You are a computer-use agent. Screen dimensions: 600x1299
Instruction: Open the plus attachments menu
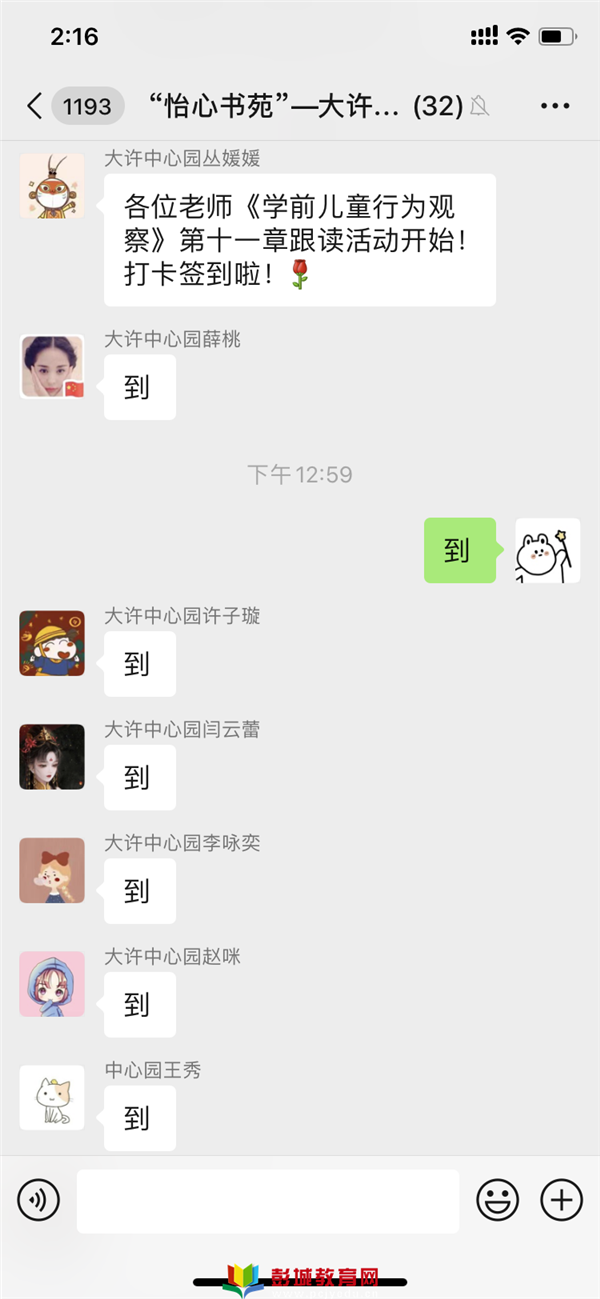coord(561,1199)
